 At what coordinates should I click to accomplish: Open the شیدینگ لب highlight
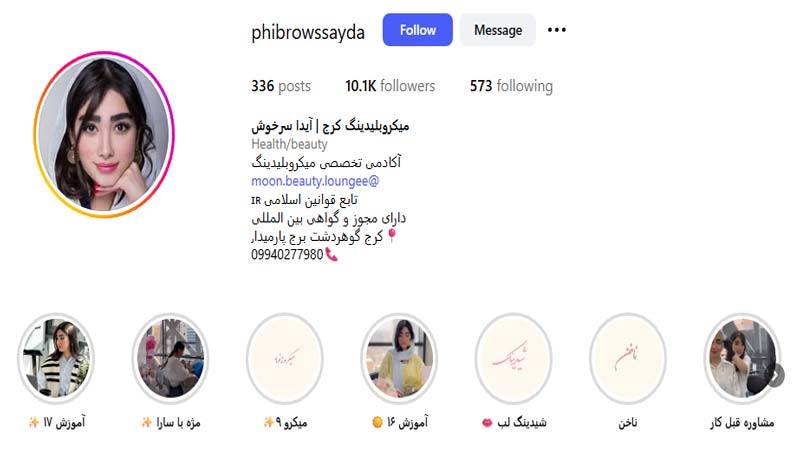(x=513, y=358)
